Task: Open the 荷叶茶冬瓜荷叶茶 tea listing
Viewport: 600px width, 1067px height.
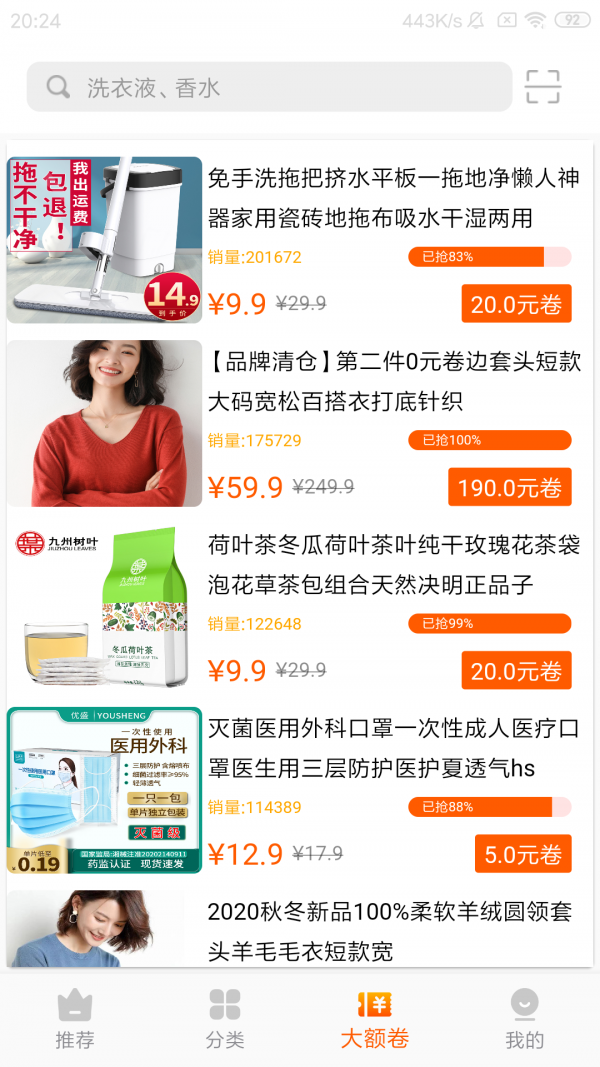Action: [x=392, y=565]
